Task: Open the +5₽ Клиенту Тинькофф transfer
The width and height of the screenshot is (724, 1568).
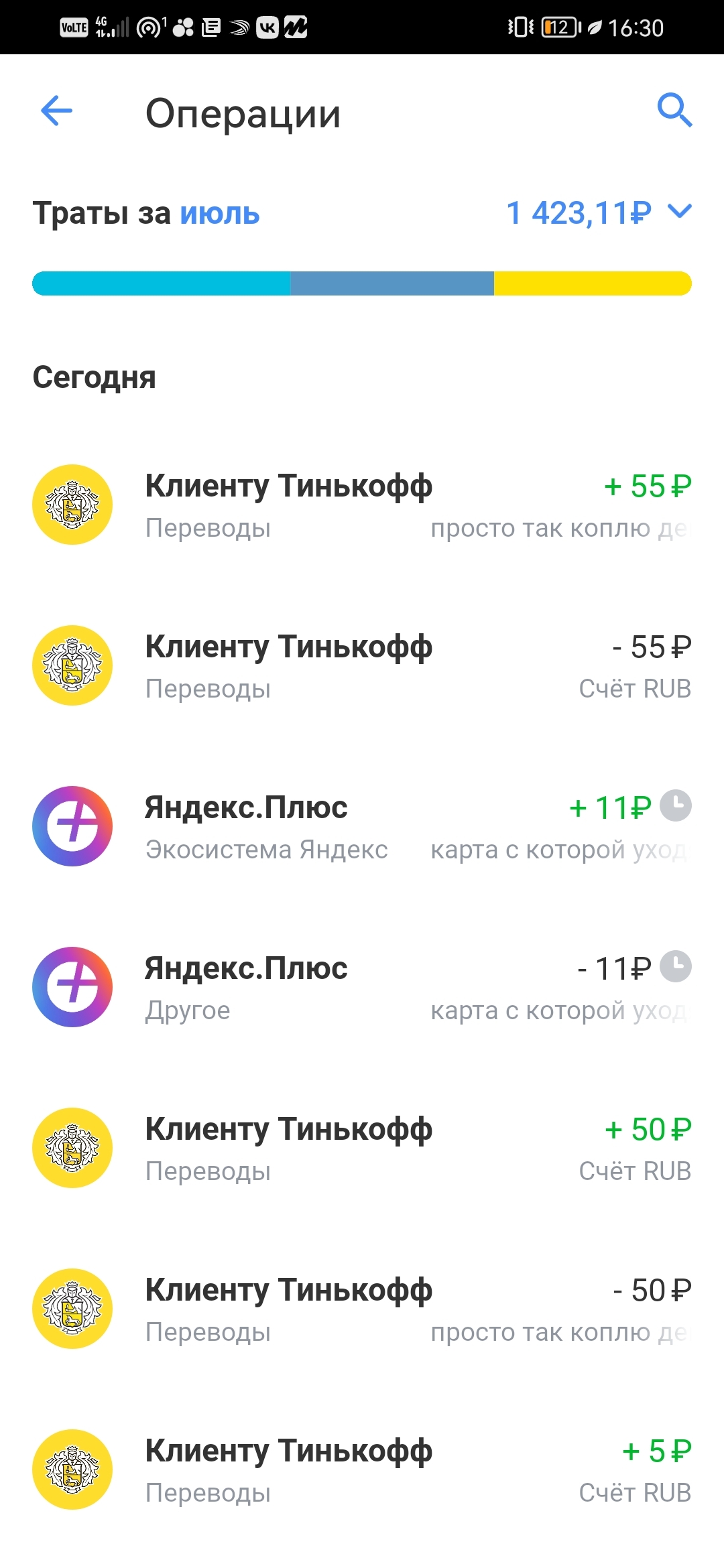Action: 362,1470
